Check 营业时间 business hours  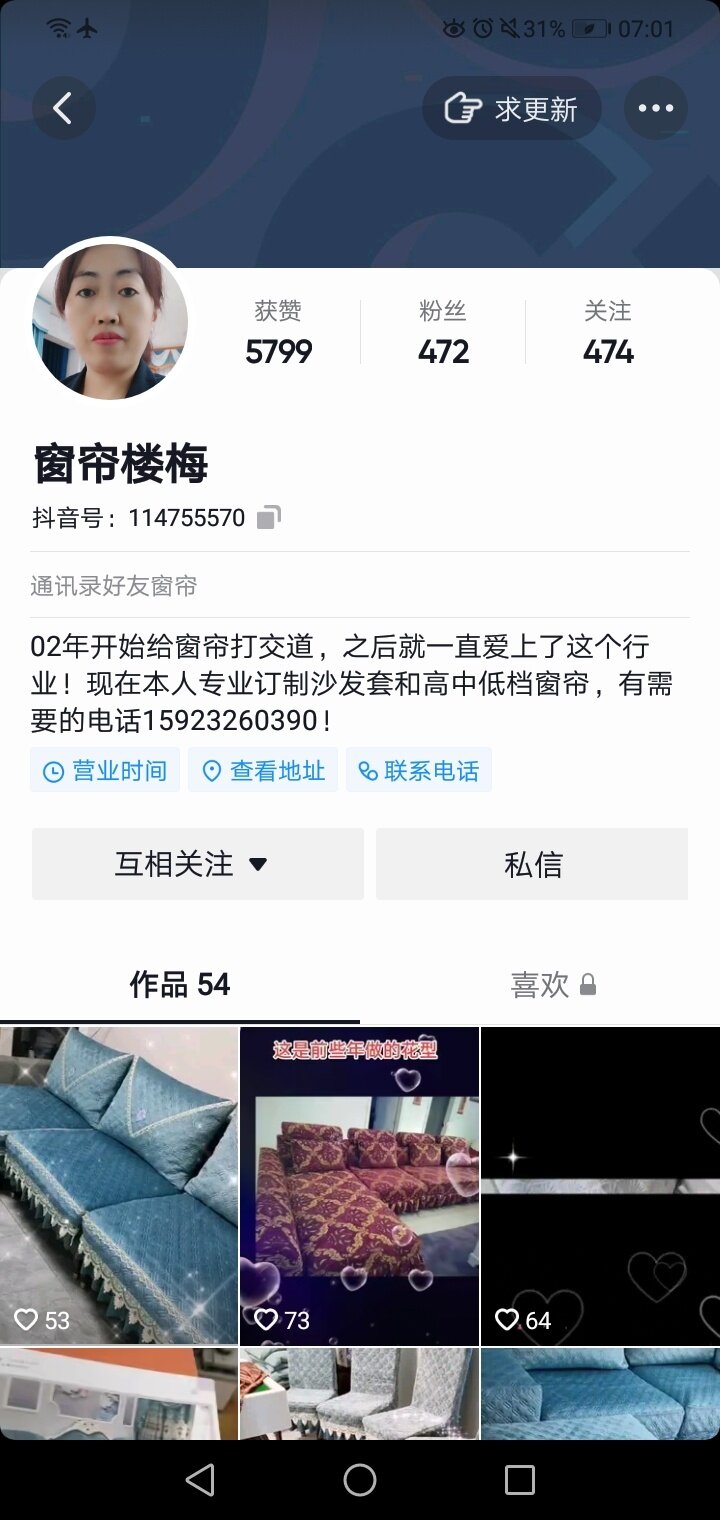(105, 771)
